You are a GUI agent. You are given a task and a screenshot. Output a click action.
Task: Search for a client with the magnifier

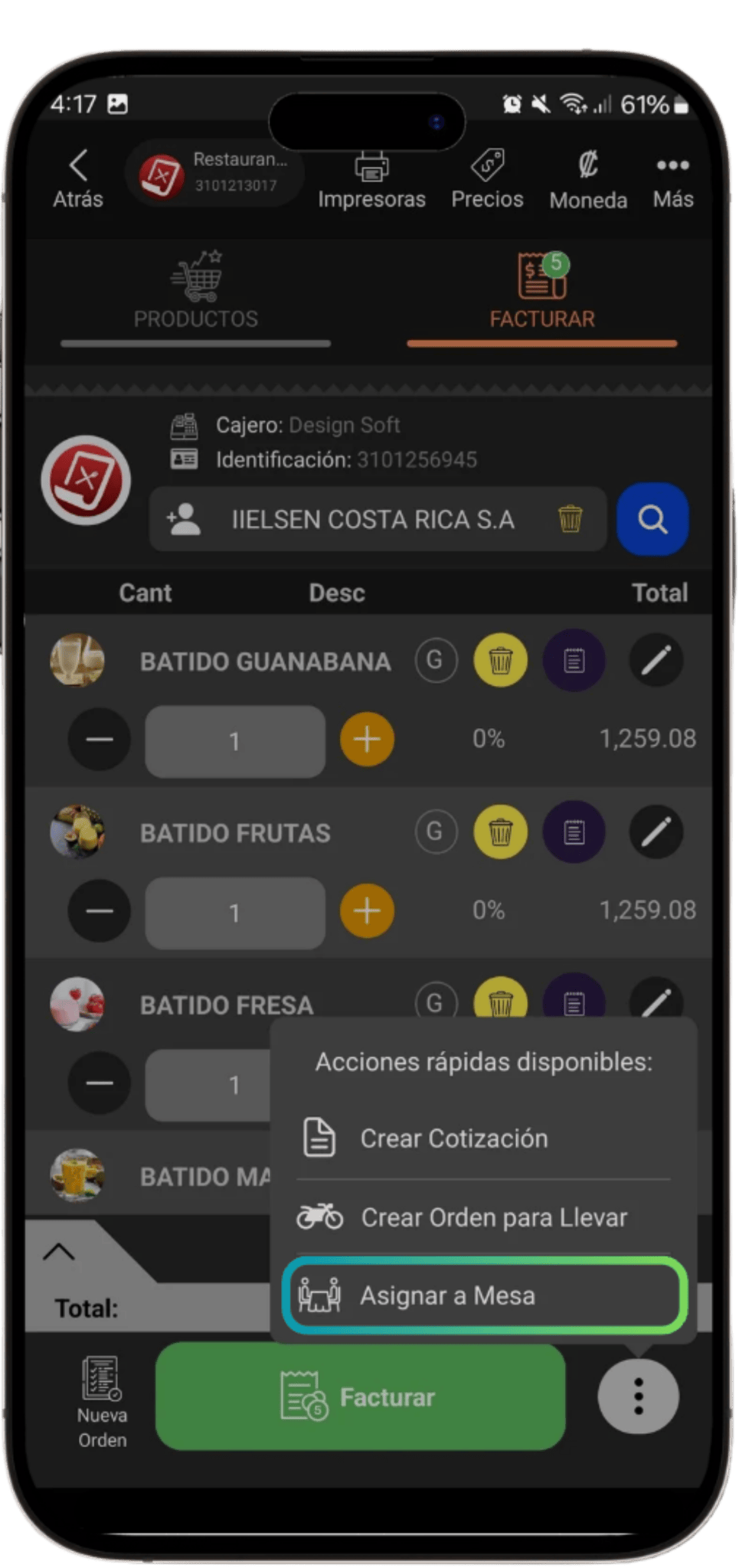tap(652, 519)
